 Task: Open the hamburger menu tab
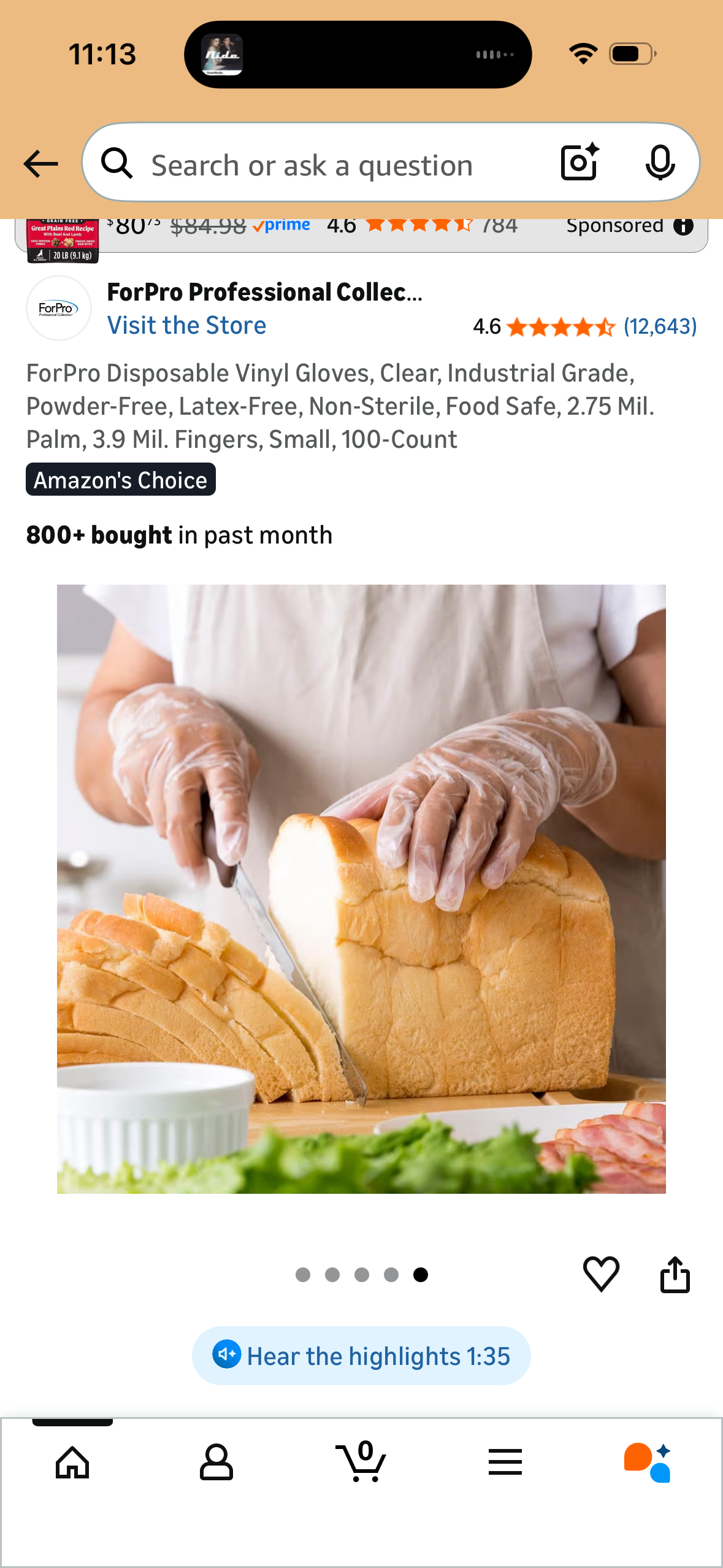point(505,1462)
